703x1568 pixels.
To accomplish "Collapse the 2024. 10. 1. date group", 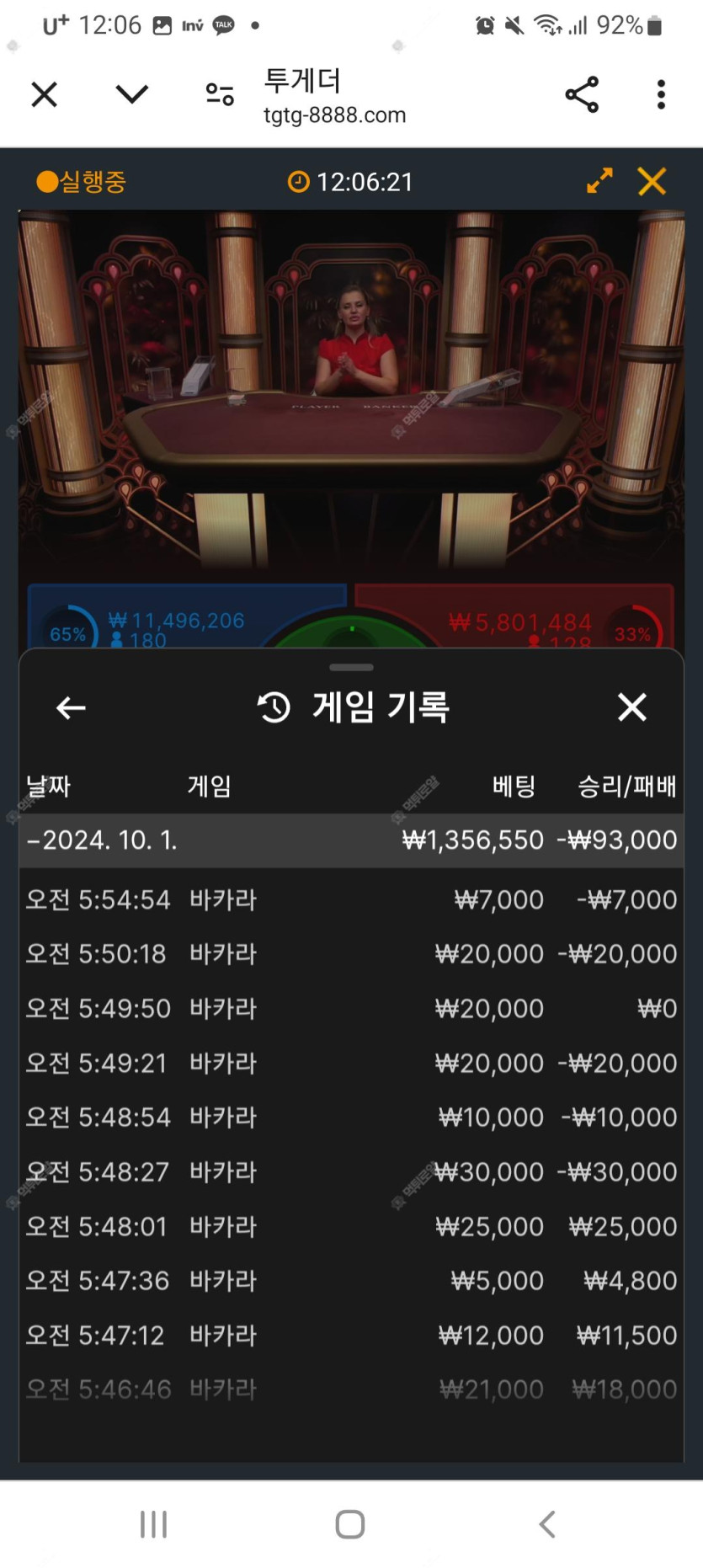I will tap(101, 840).
